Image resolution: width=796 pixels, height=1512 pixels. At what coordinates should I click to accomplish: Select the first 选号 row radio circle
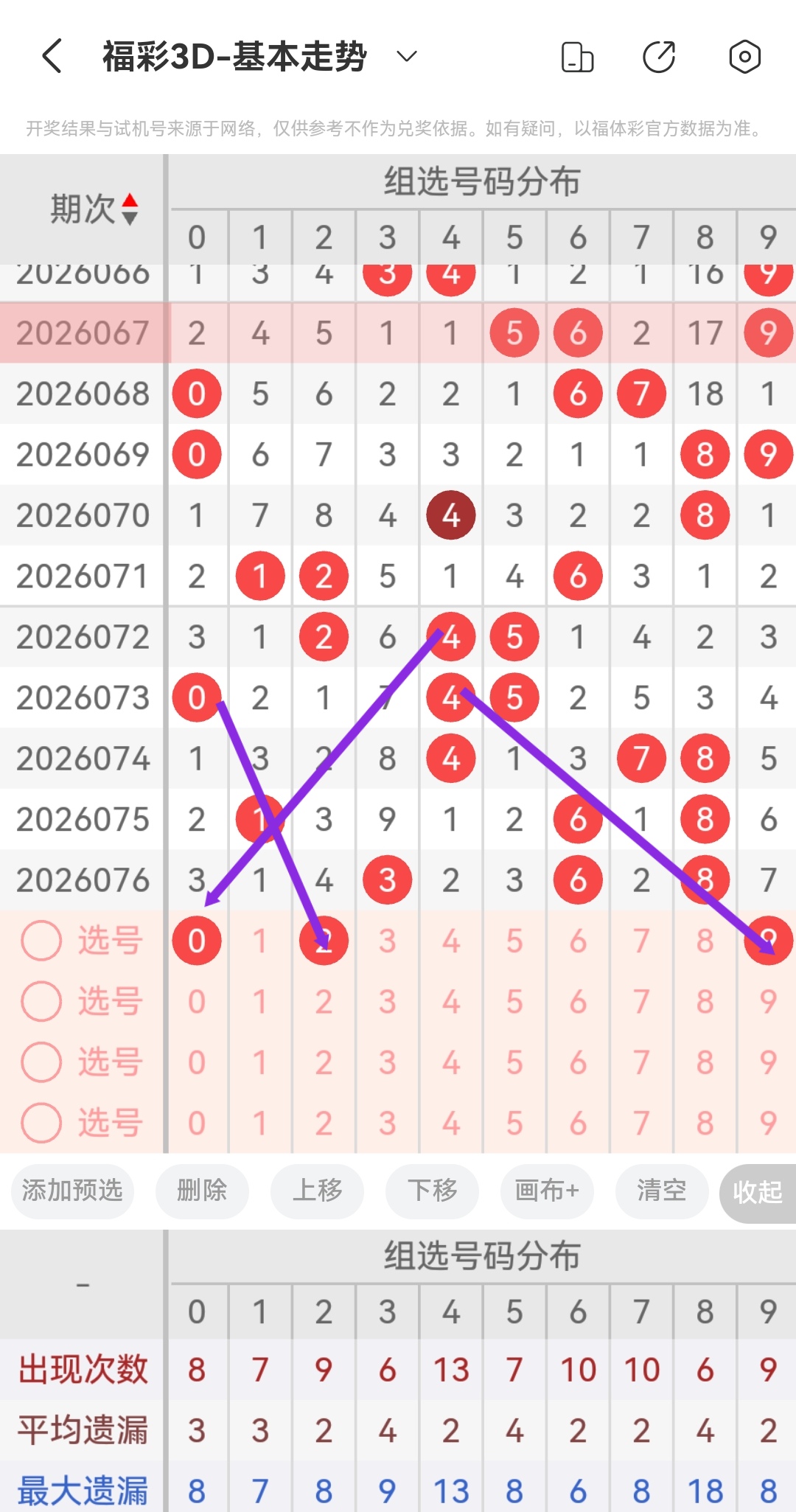41,941
